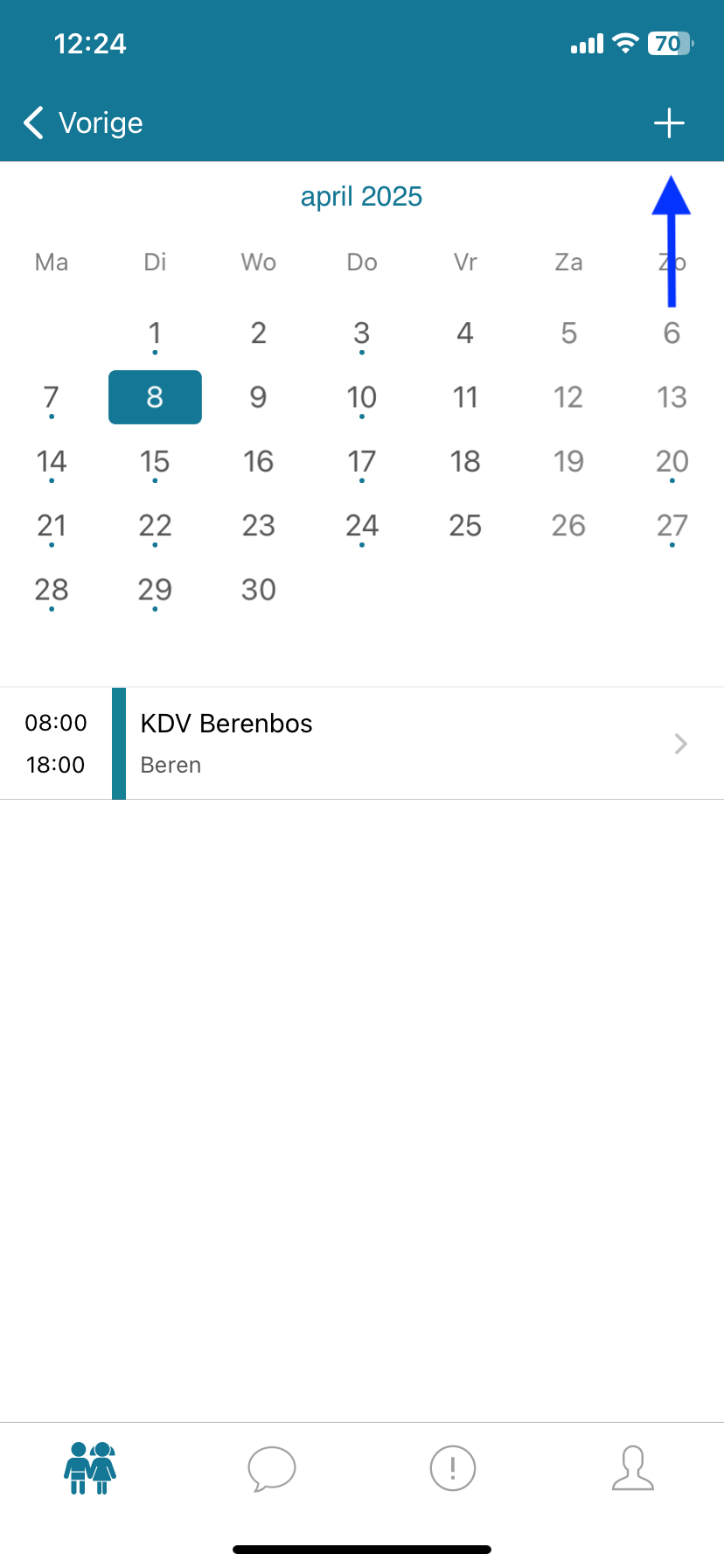Switch to the messages chat tab
The image size is (724, 1568).
[271, 1467]
